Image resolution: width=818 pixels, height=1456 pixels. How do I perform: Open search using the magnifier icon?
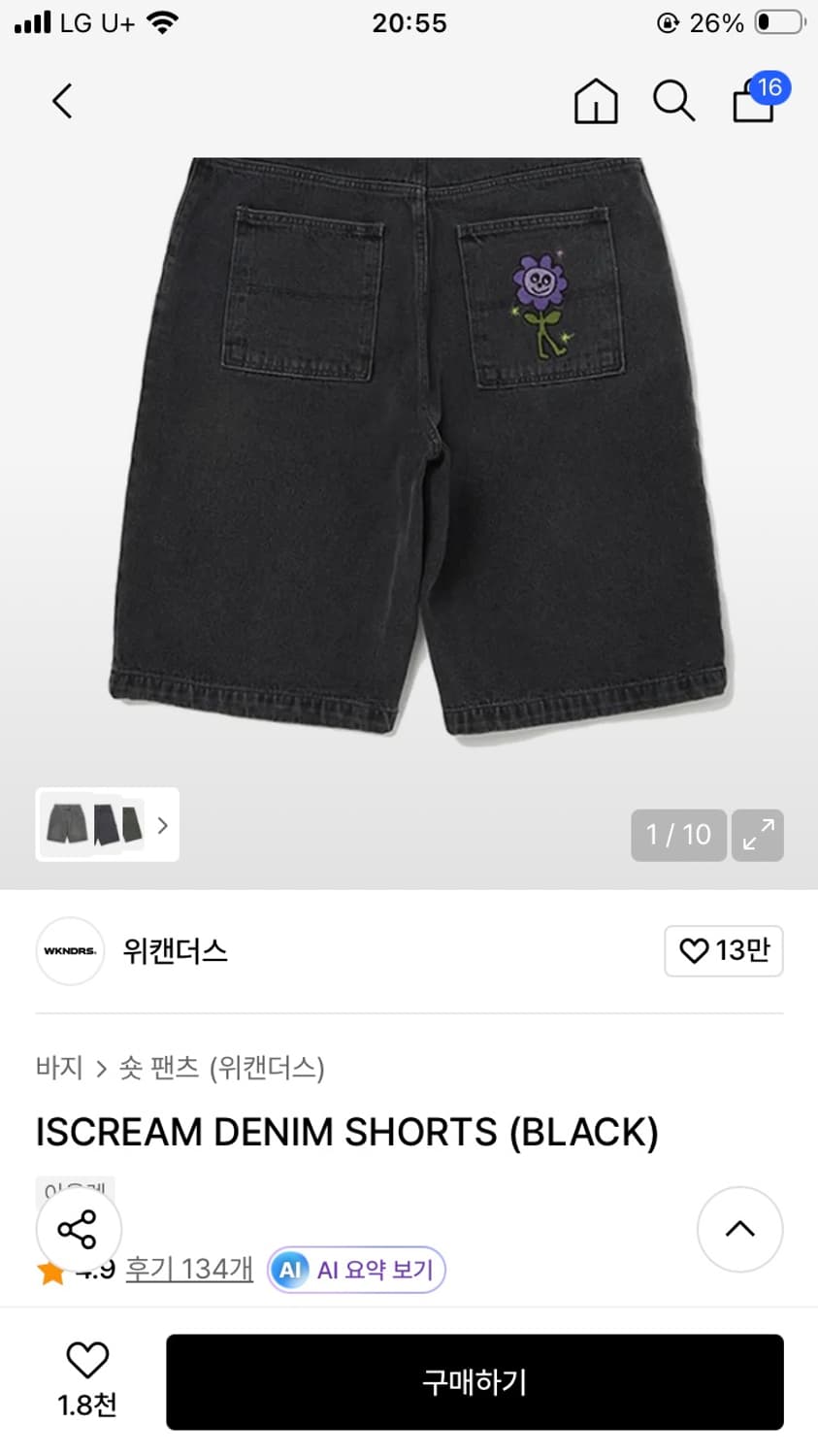pyautogui.click(x=673, y=101)
